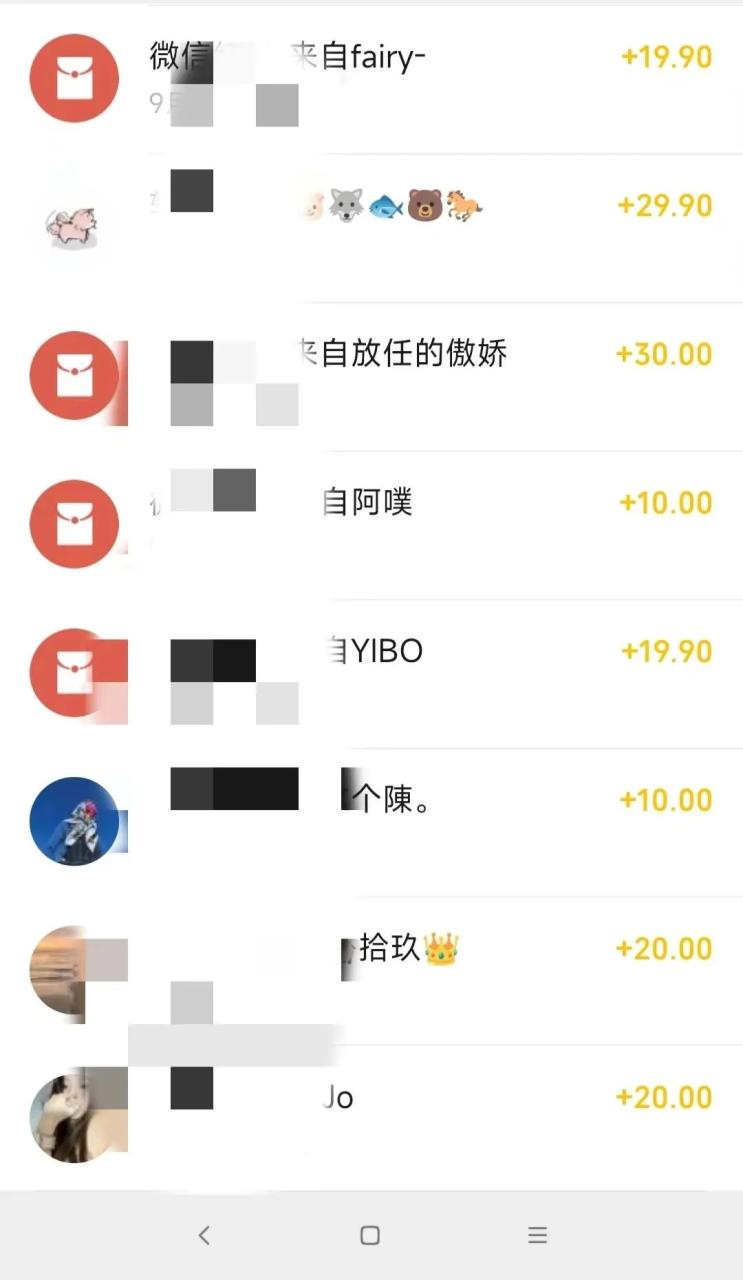Tap the Android back arrow
Screen dimensions: 743x1280
[204, 1234]
